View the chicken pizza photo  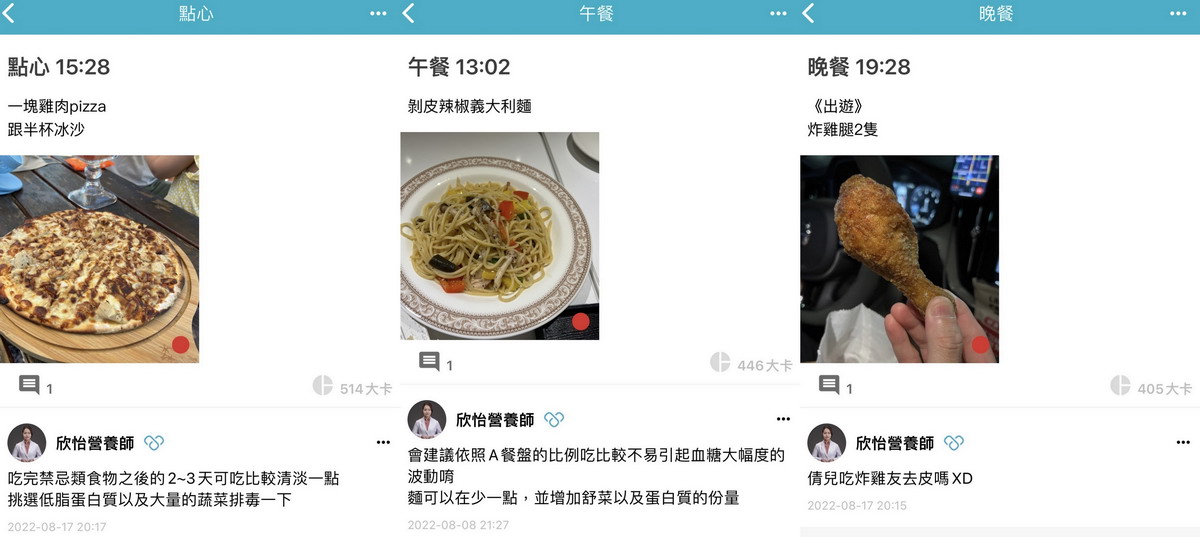coord(99,259)
